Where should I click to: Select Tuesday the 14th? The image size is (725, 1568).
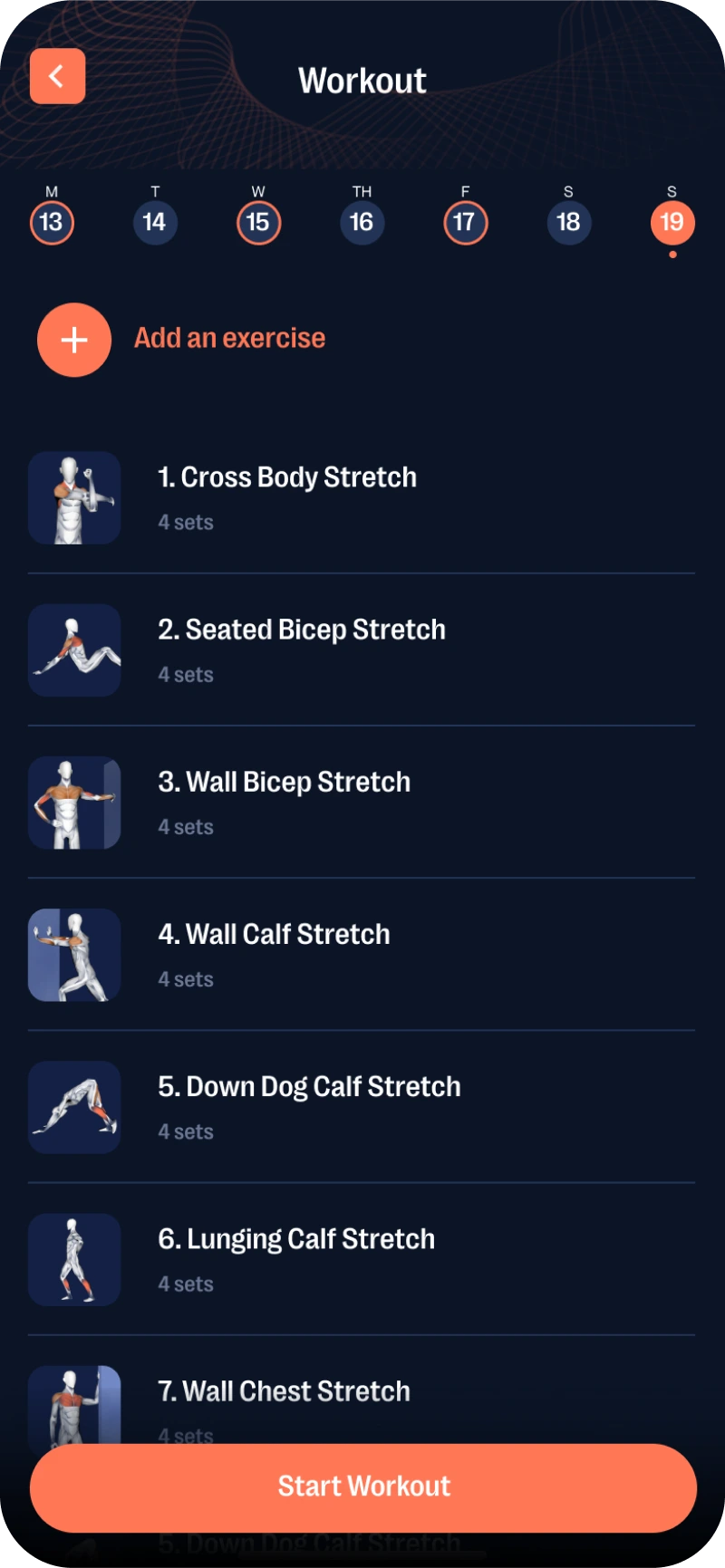click(x=155, y=223)
